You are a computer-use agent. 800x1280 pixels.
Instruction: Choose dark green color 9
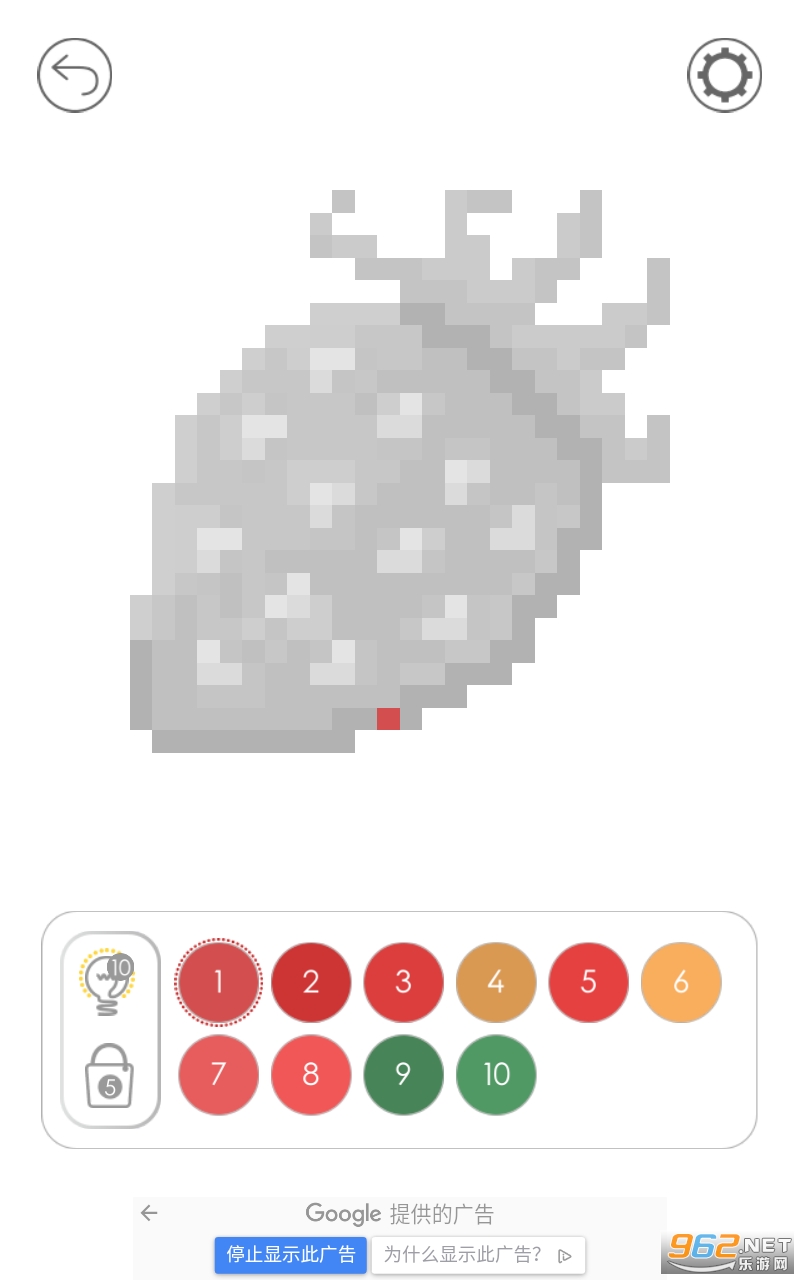[403, 1075]
